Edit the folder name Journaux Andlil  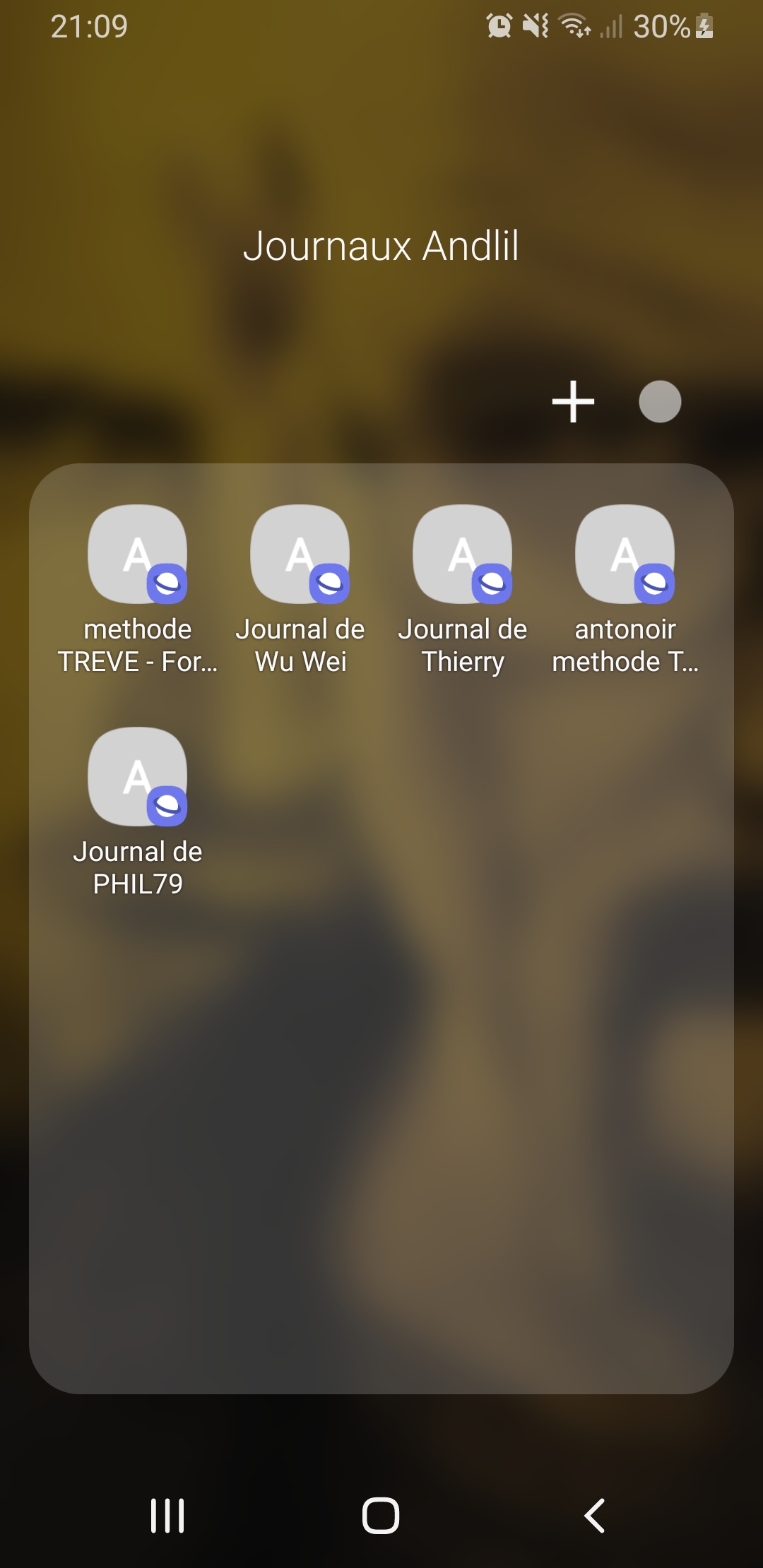click(x=381, y=246)
